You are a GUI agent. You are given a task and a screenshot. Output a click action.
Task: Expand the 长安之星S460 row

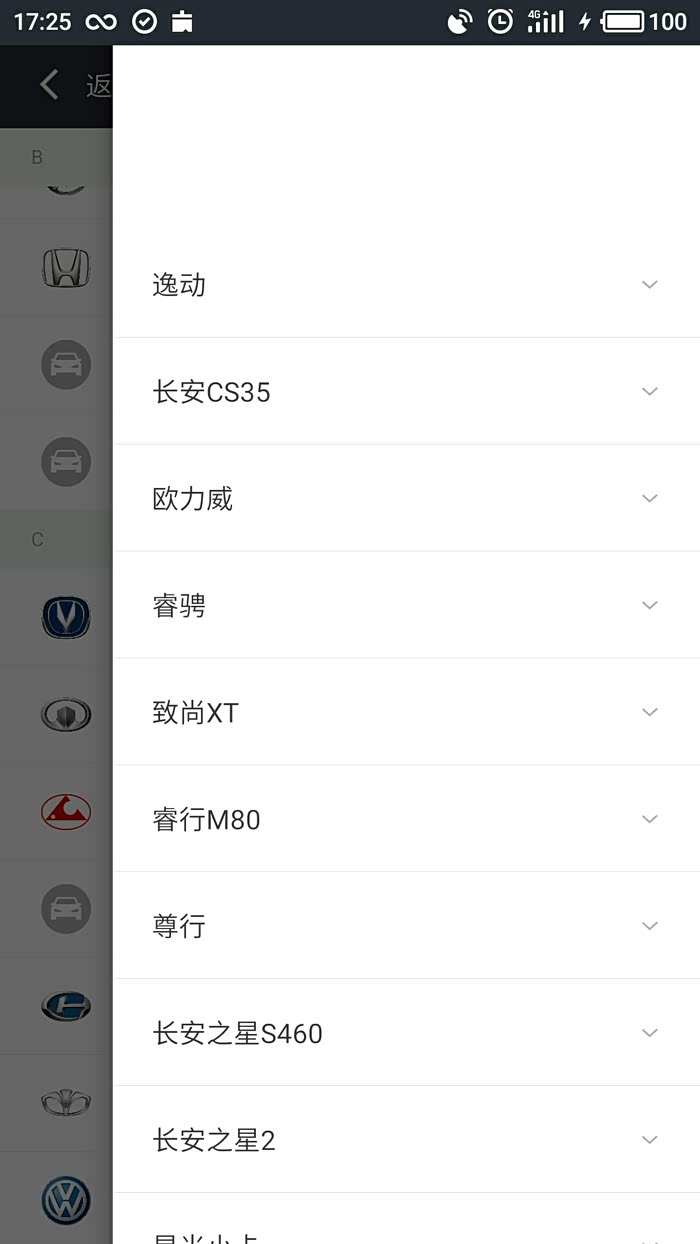point(405,1033)
